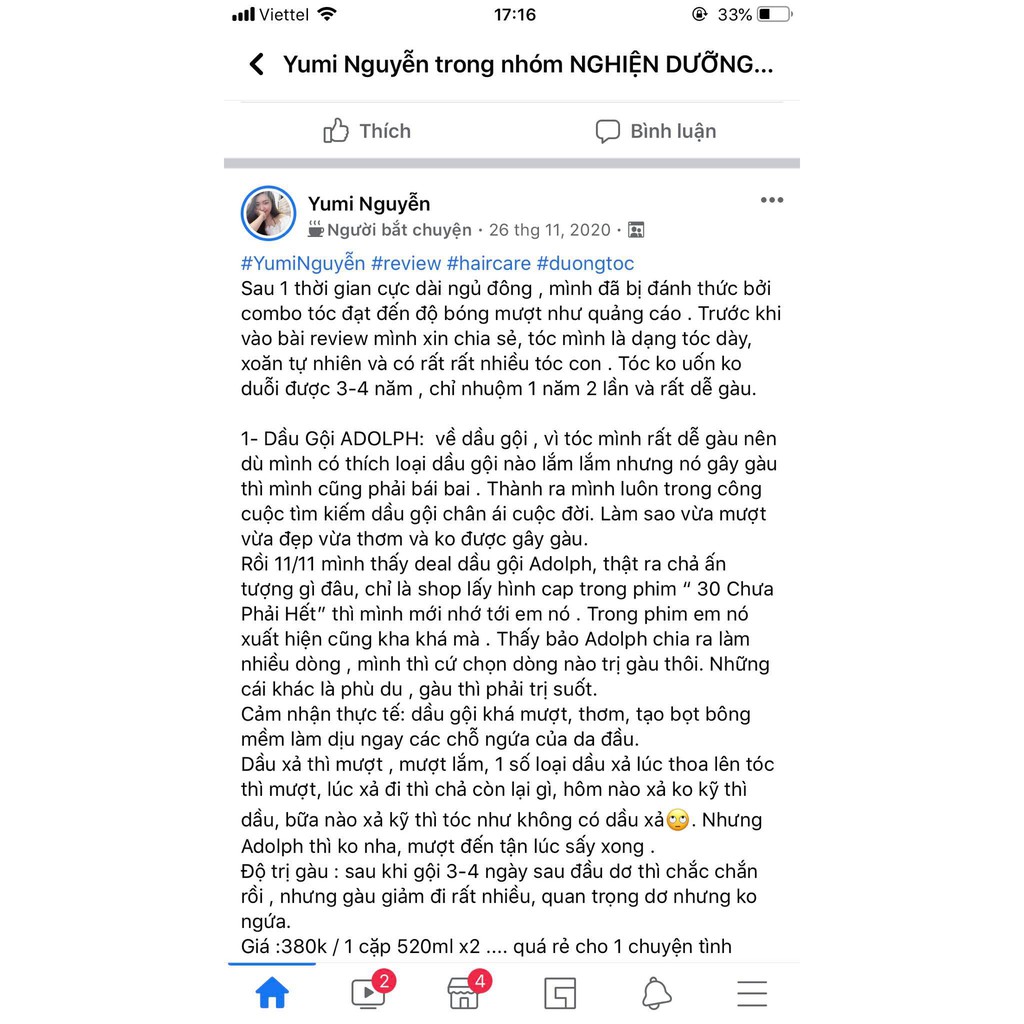Open the Yumi Nguyễn name link
The image size is (1024, 1024).
pos(369,204)
